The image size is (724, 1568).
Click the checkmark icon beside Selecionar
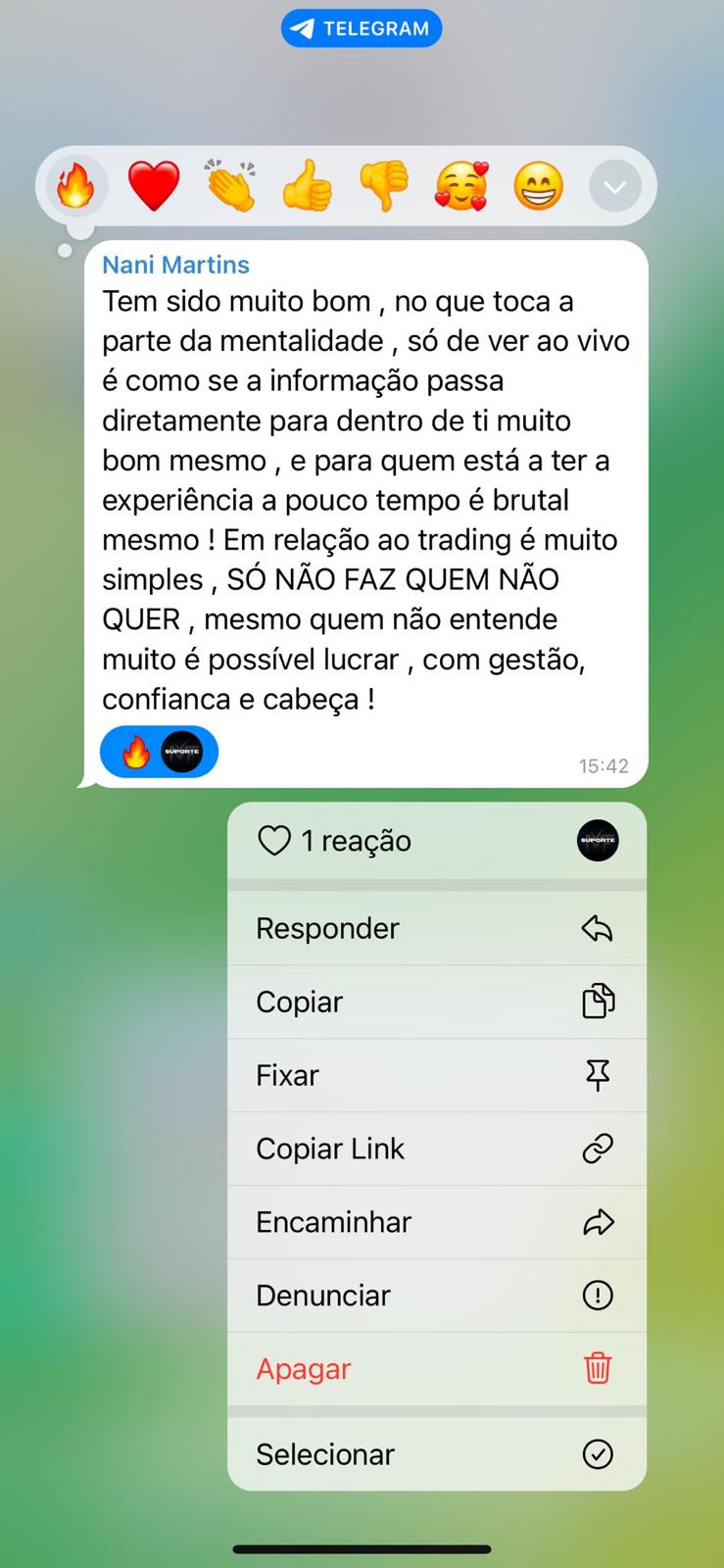(598, 1453)
